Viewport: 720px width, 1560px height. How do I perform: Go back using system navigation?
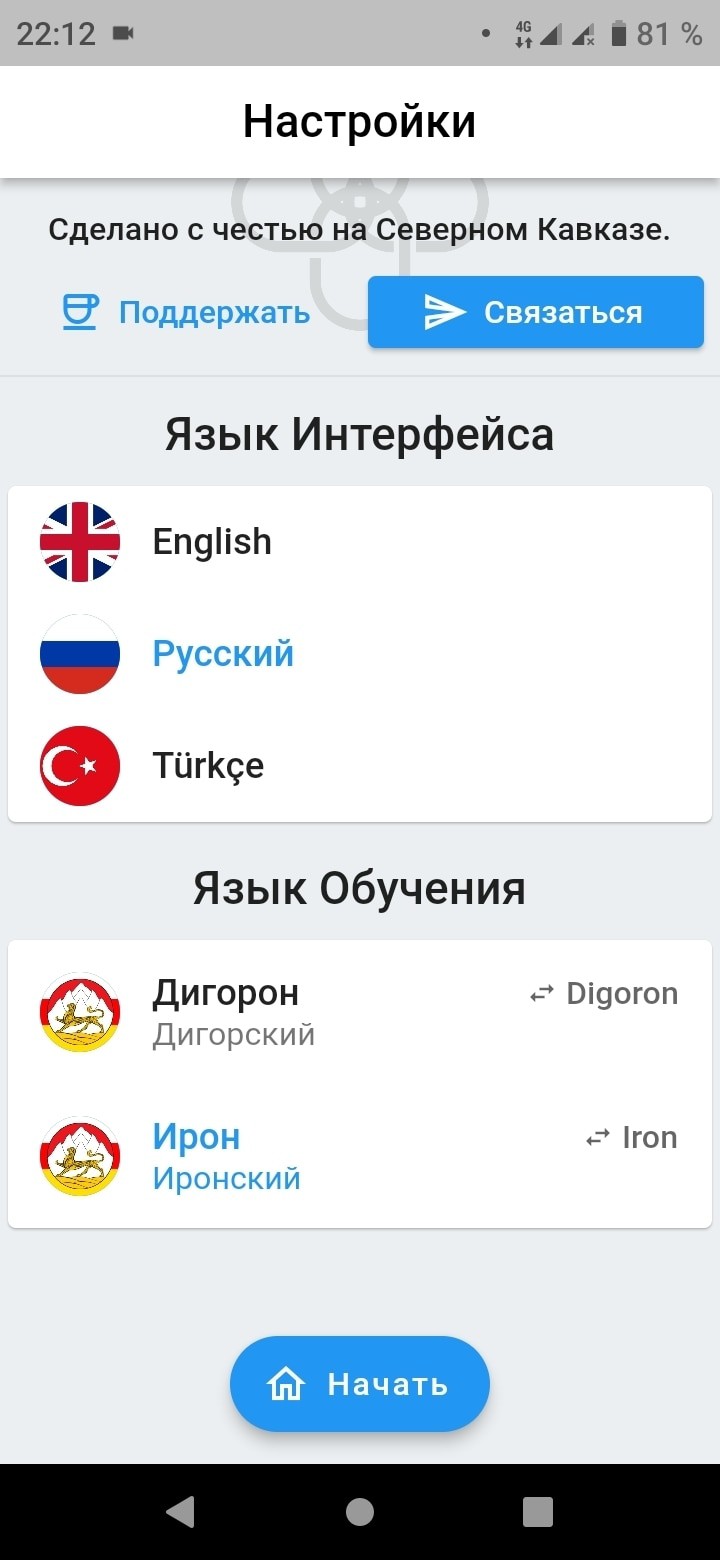(x=181, y=1512)
